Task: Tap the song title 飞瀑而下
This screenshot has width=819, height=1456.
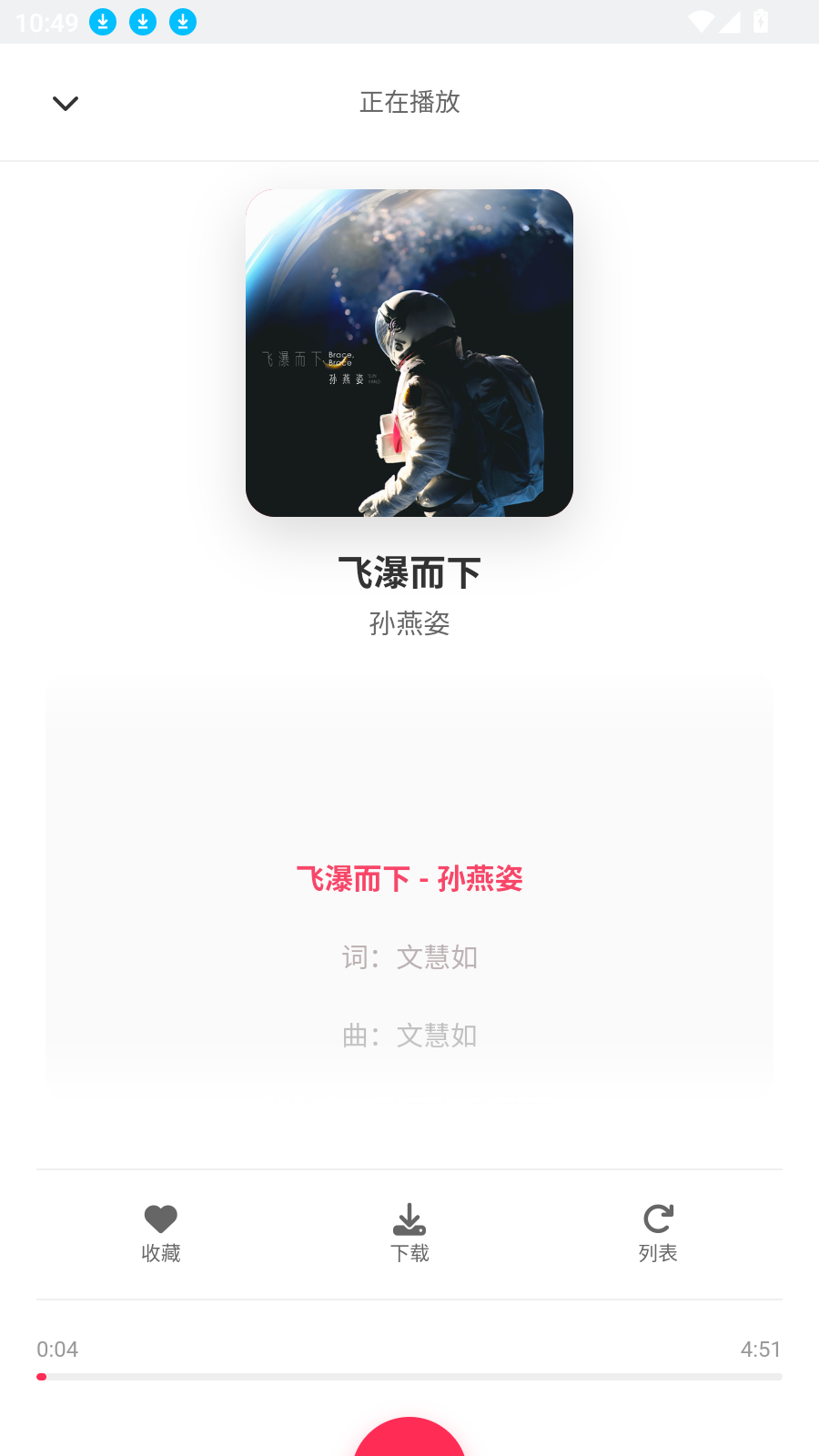Action: pos(409,571)
